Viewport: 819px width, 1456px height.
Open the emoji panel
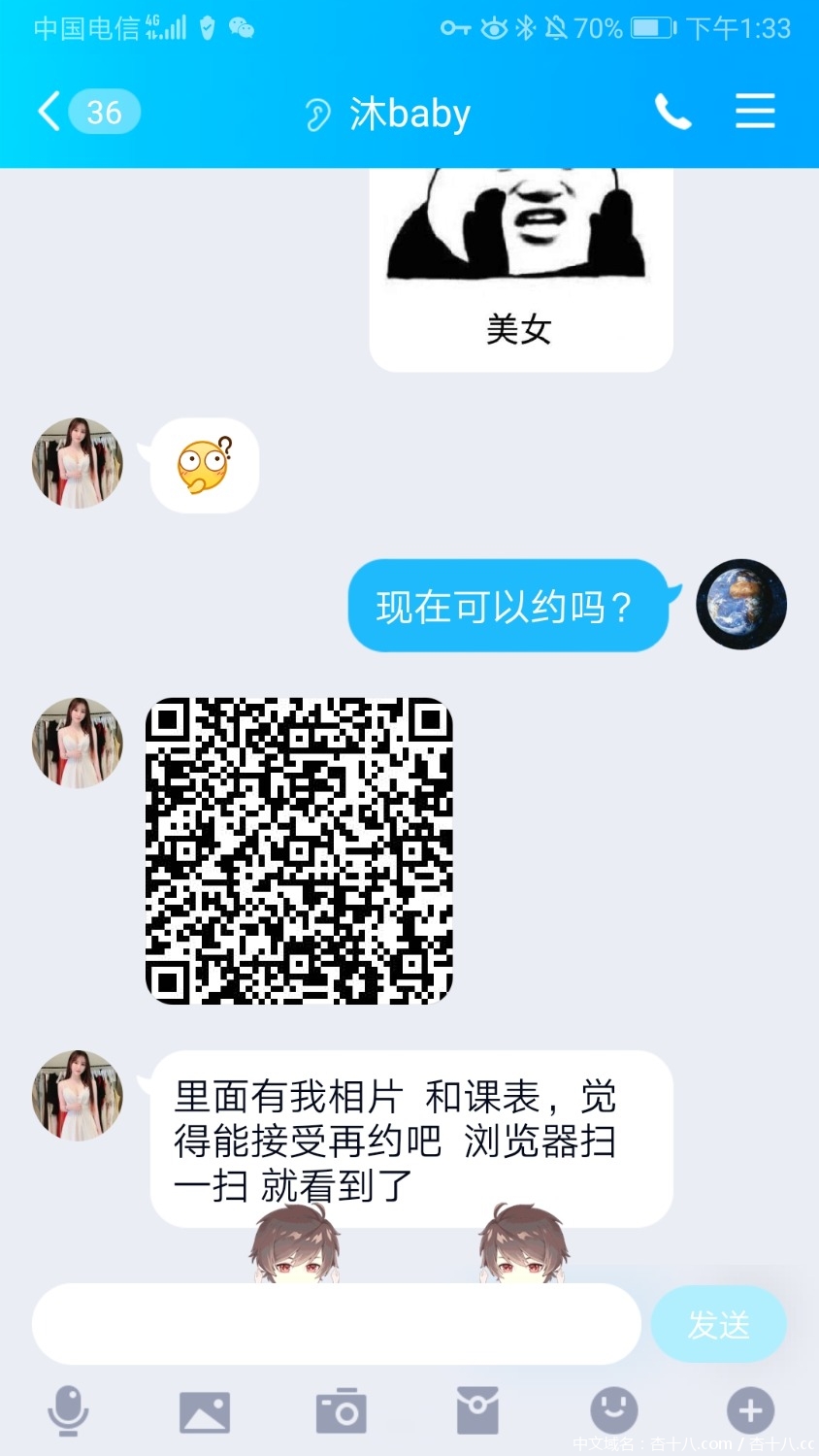[613, 1410]
